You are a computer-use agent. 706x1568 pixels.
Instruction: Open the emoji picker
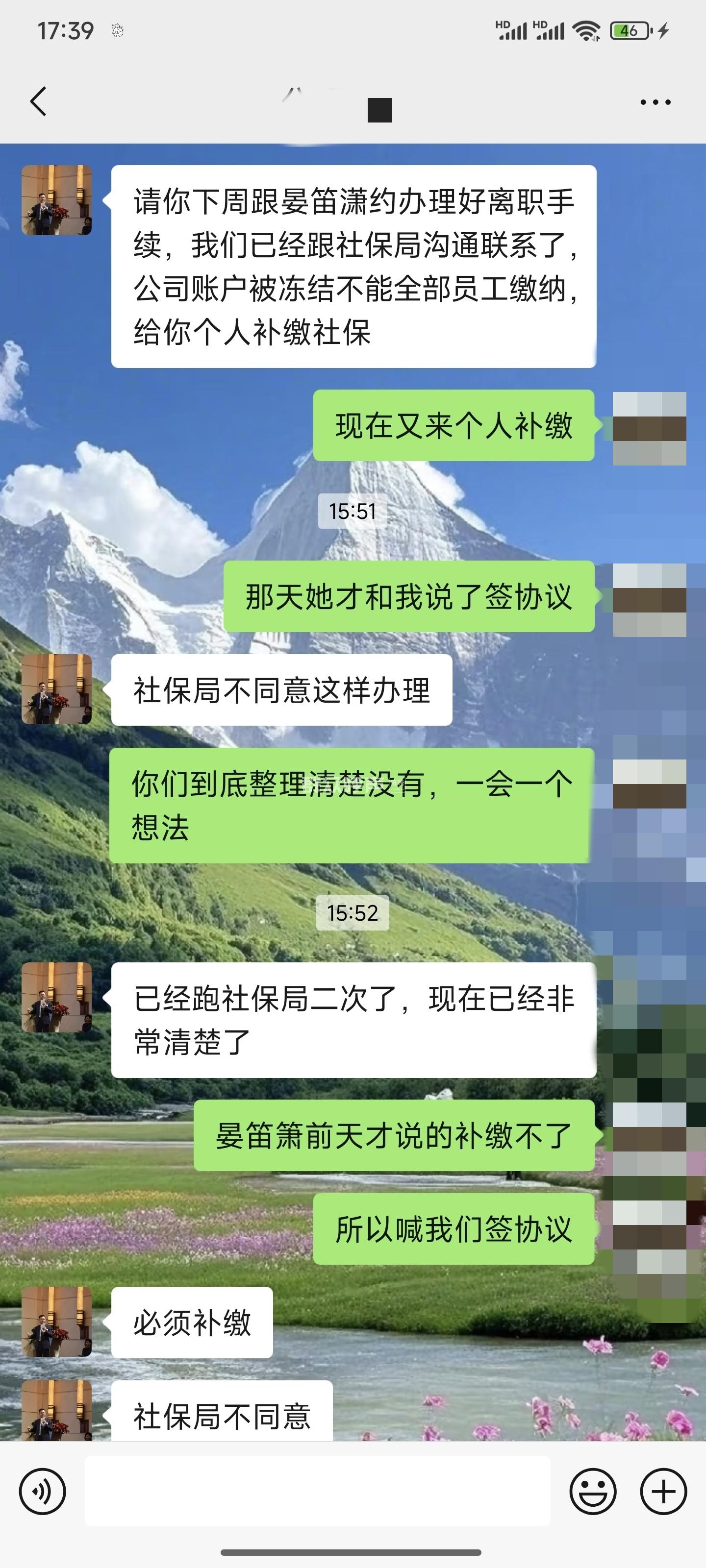[x=592, y=1491]
